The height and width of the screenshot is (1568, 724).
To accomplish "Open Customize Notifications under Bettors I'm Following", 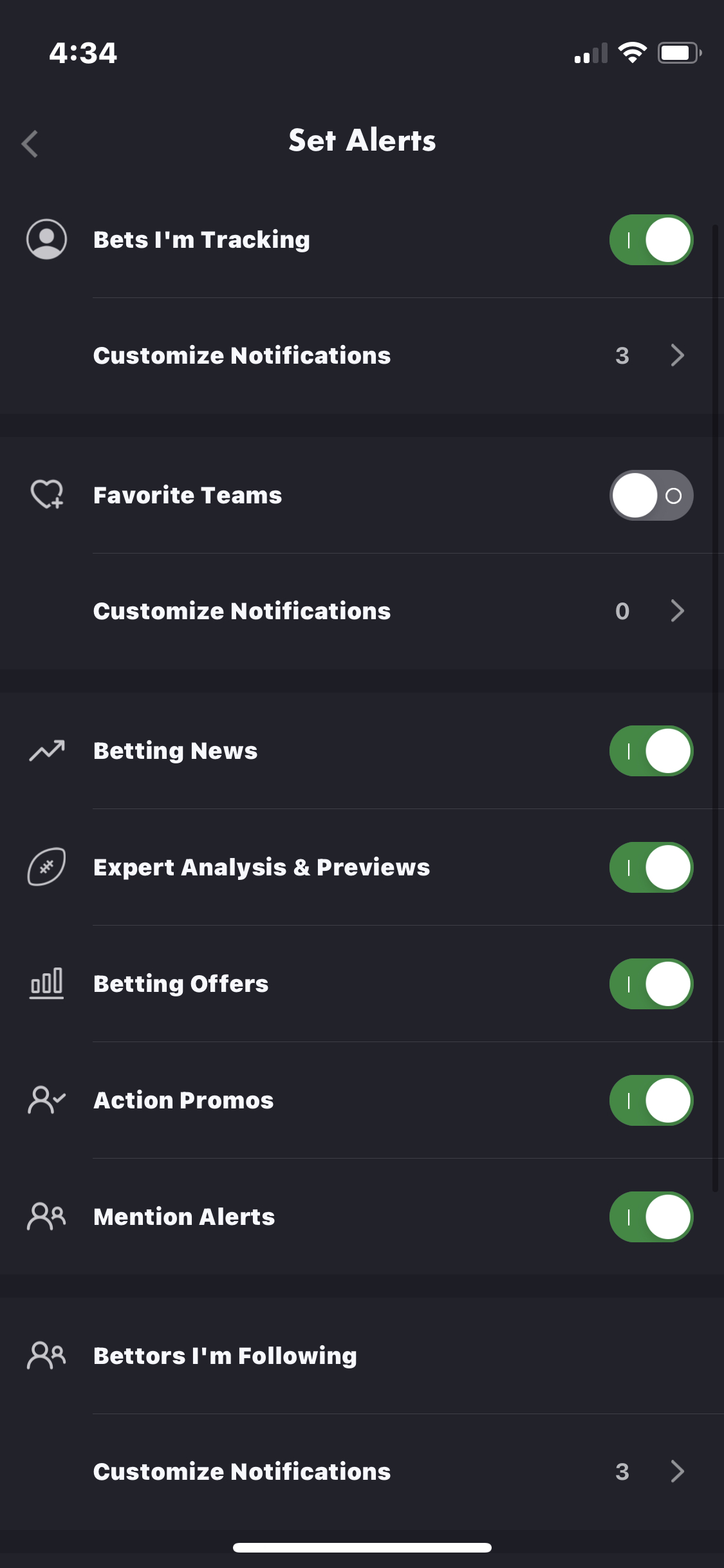I will 389,1471.
